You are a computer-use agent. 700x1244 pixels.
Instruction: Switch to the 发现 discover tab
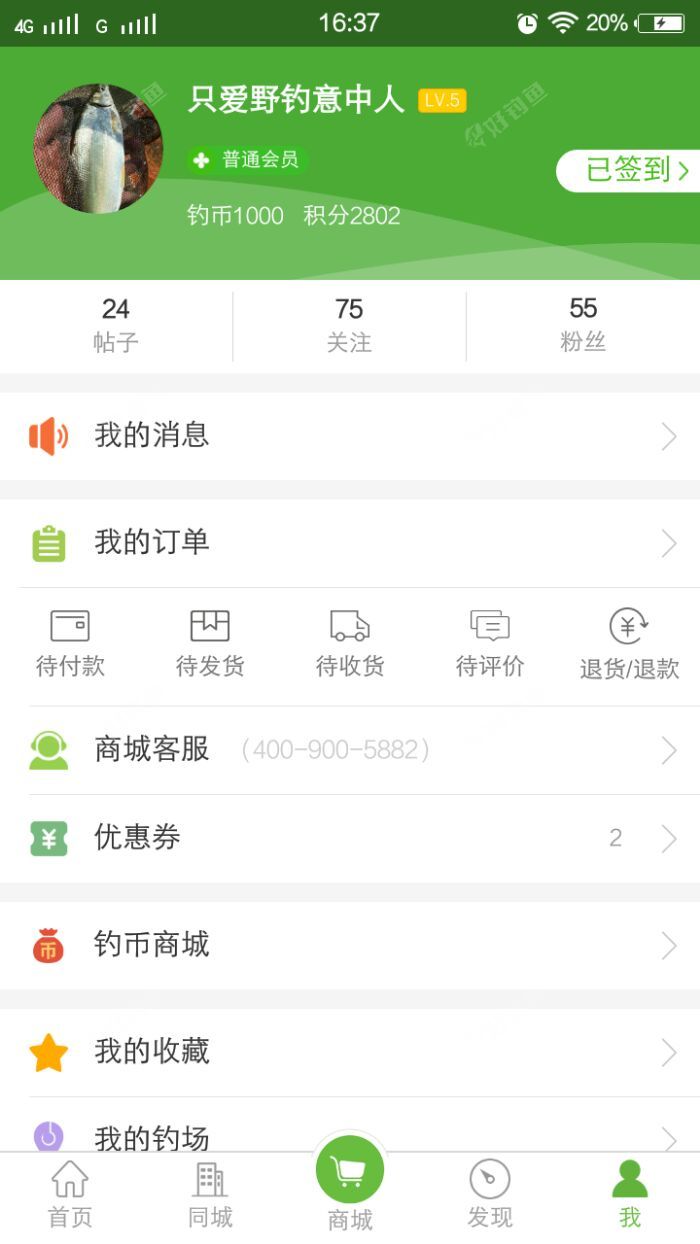(490, 1195)
